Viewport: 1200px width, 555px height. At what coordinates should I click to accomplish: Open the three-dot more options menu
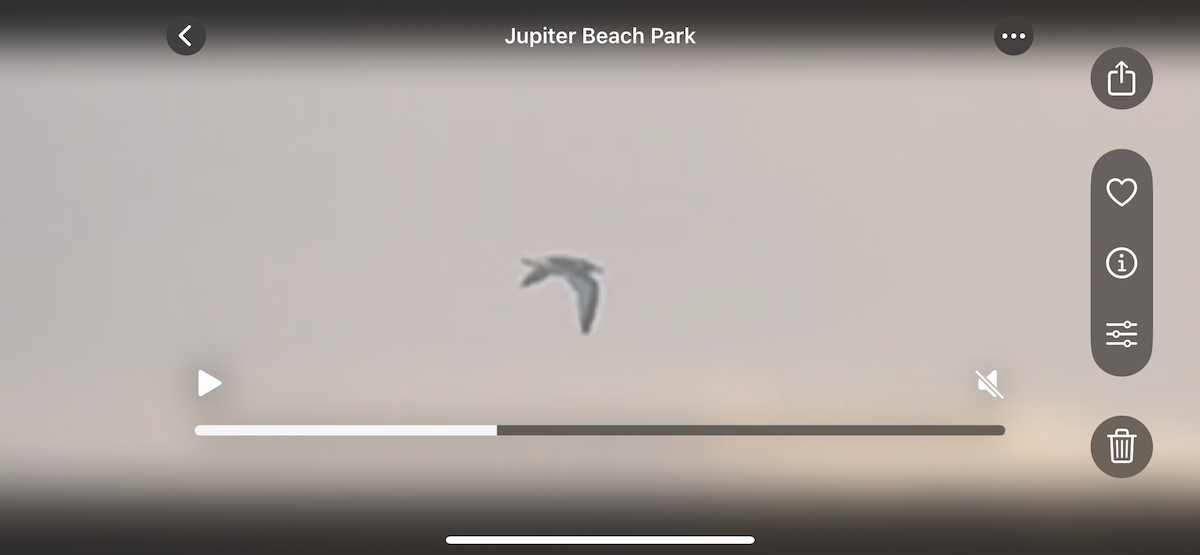(1013, 36)
